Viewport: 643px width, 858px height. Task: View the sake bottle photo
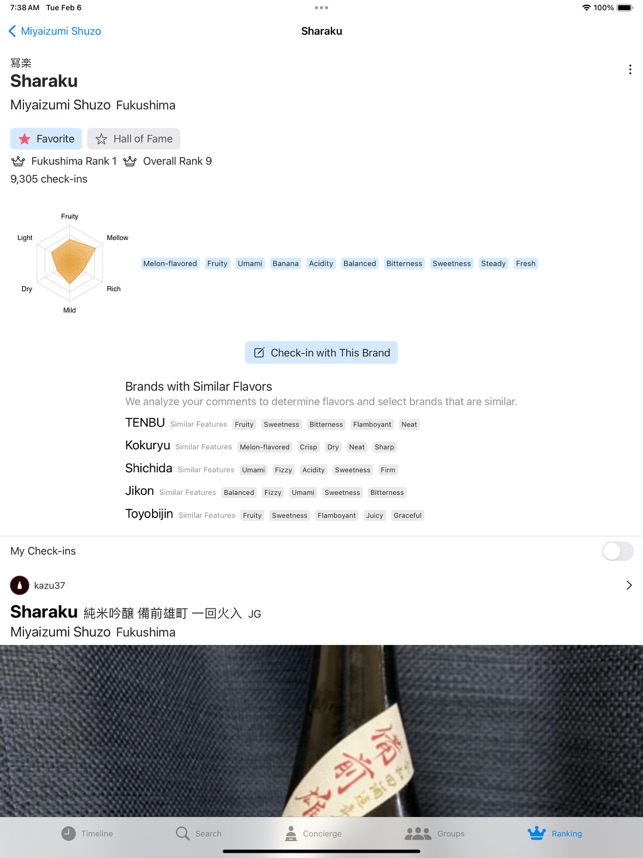click(x=321, y=730)
